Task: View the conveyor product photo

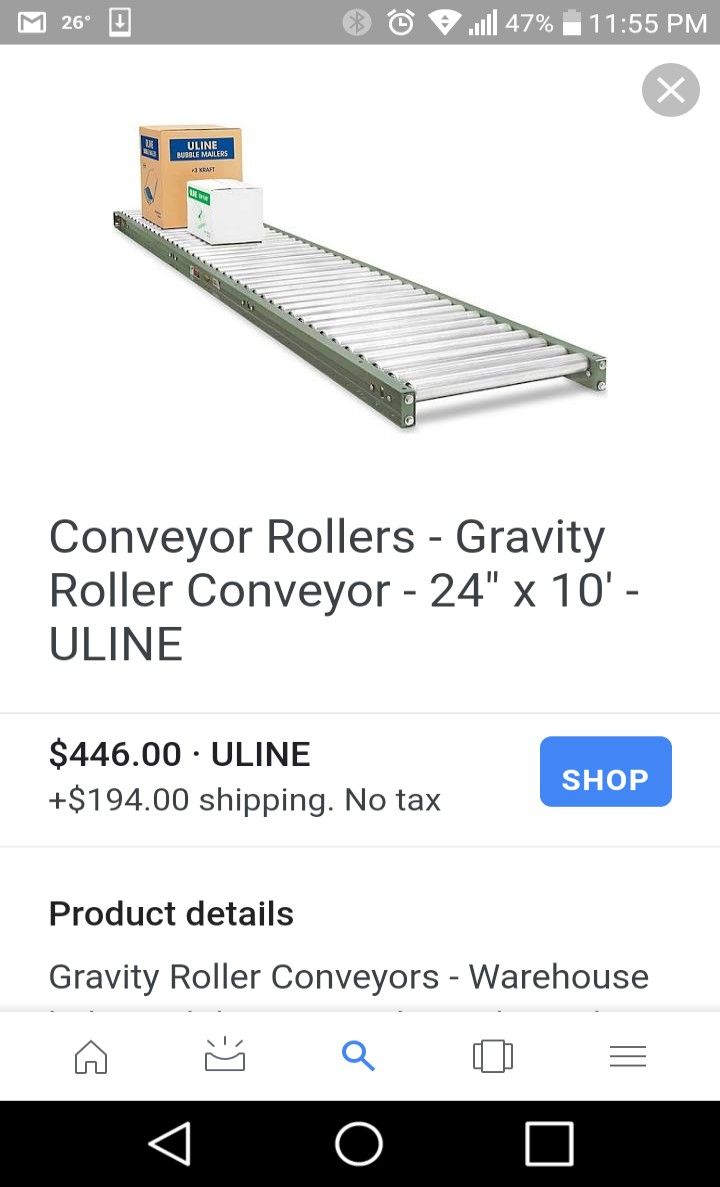Action: coord(360,270)
